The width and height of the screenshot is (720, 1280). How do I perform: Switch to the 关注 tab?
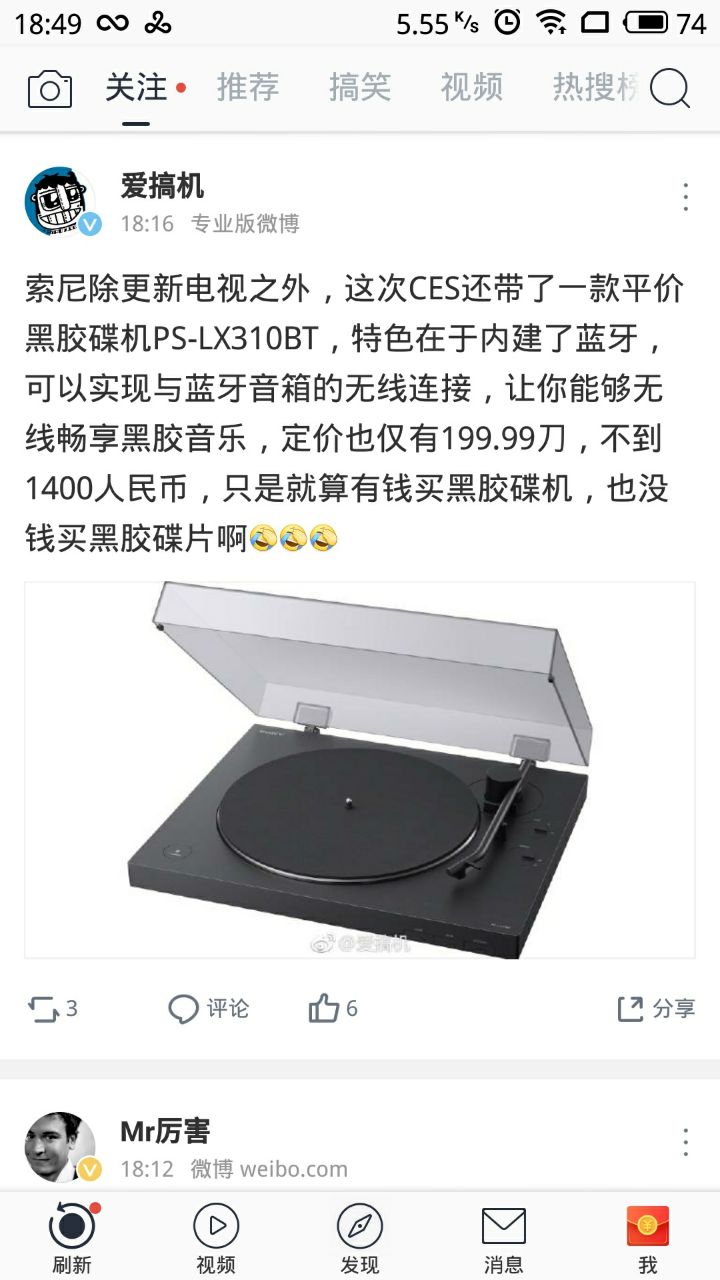pyautogui.click(x=137, y=88)
